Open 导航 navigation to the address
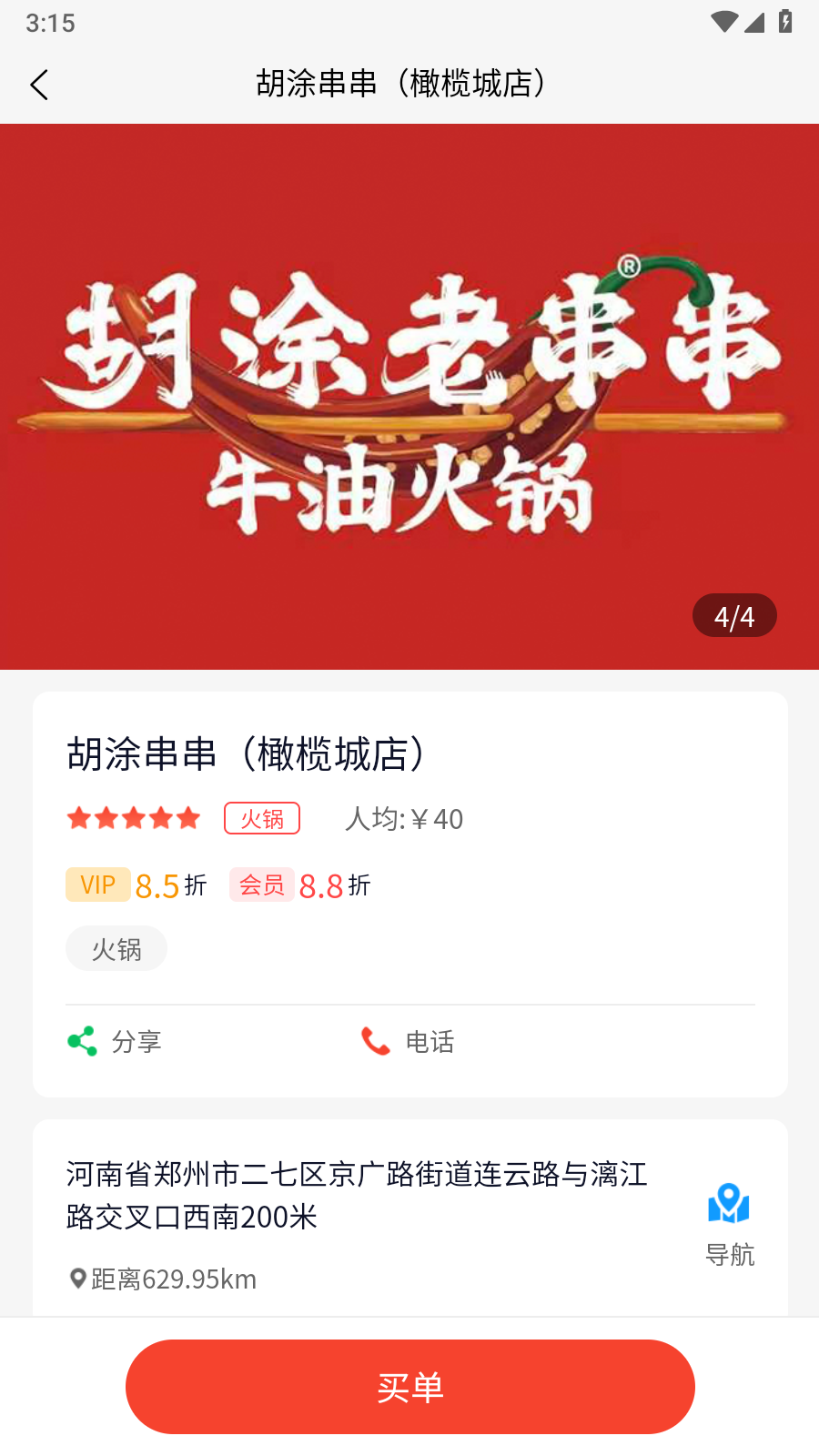The height and width of the screenshot is (1456, 819). click(x=729, y=1224)
